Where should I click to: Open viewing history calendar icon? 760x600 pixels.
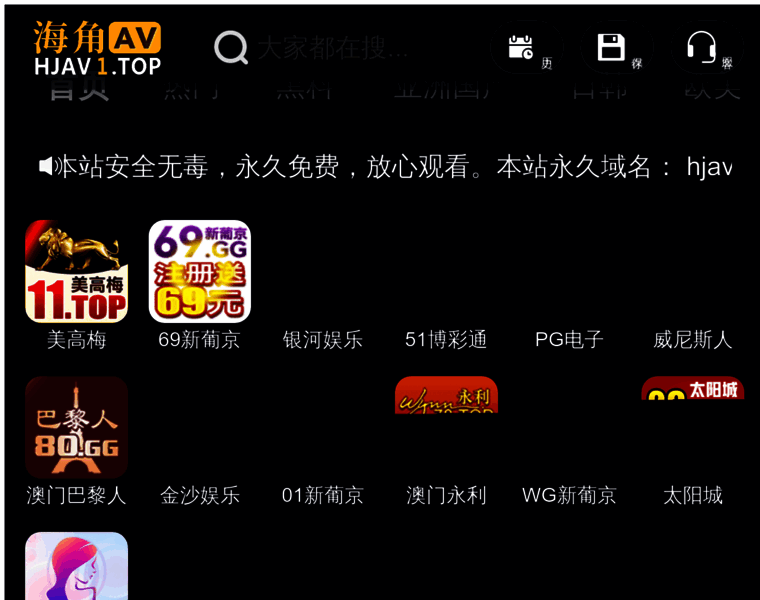pos(521,47)
